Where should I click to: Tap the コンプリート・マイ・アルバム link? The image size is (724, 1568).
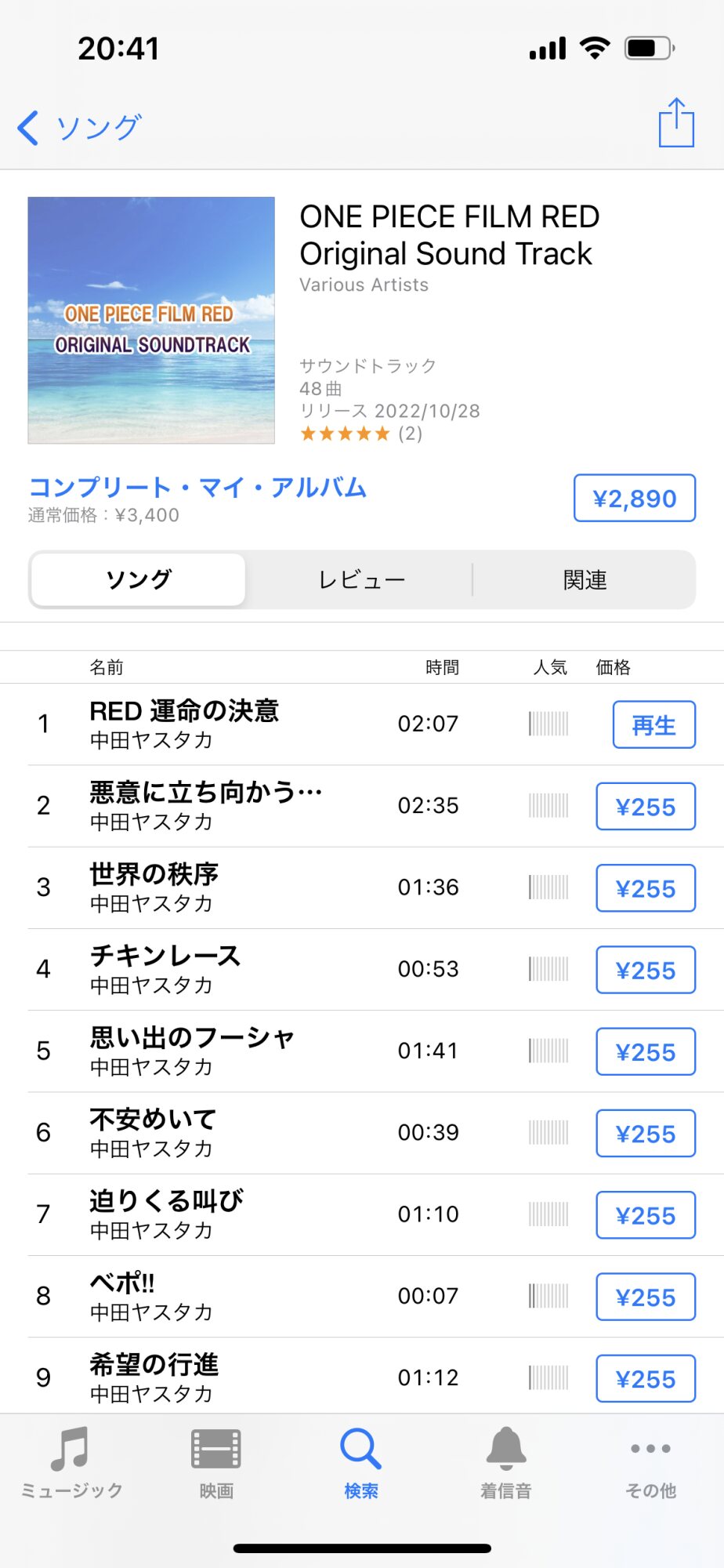tap(197, 487)
